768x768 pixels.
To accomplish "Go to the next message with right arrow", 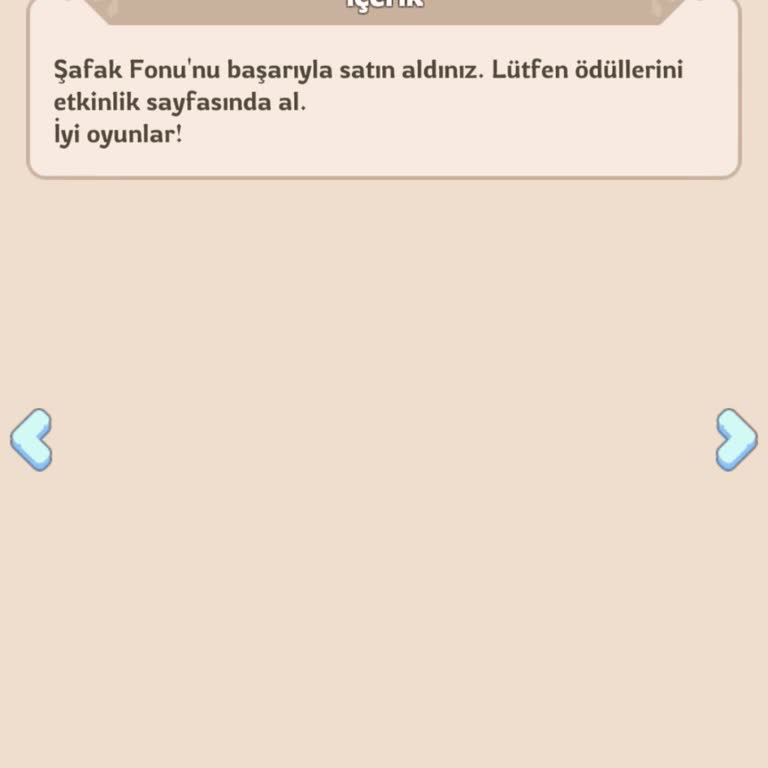I will [736, 440].
